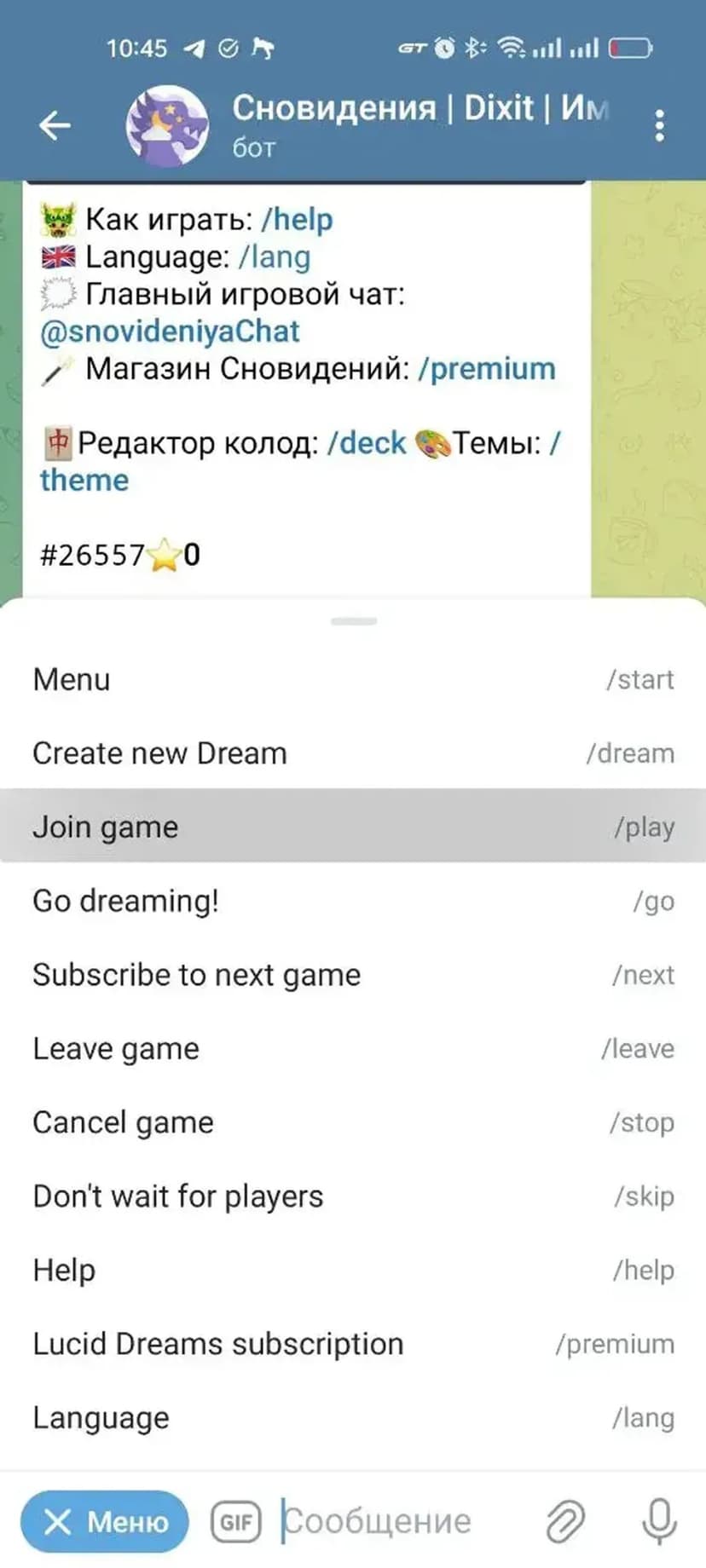Close the commands list with Меню button
706x1568 pixels.
click(x=104, y=1521)
